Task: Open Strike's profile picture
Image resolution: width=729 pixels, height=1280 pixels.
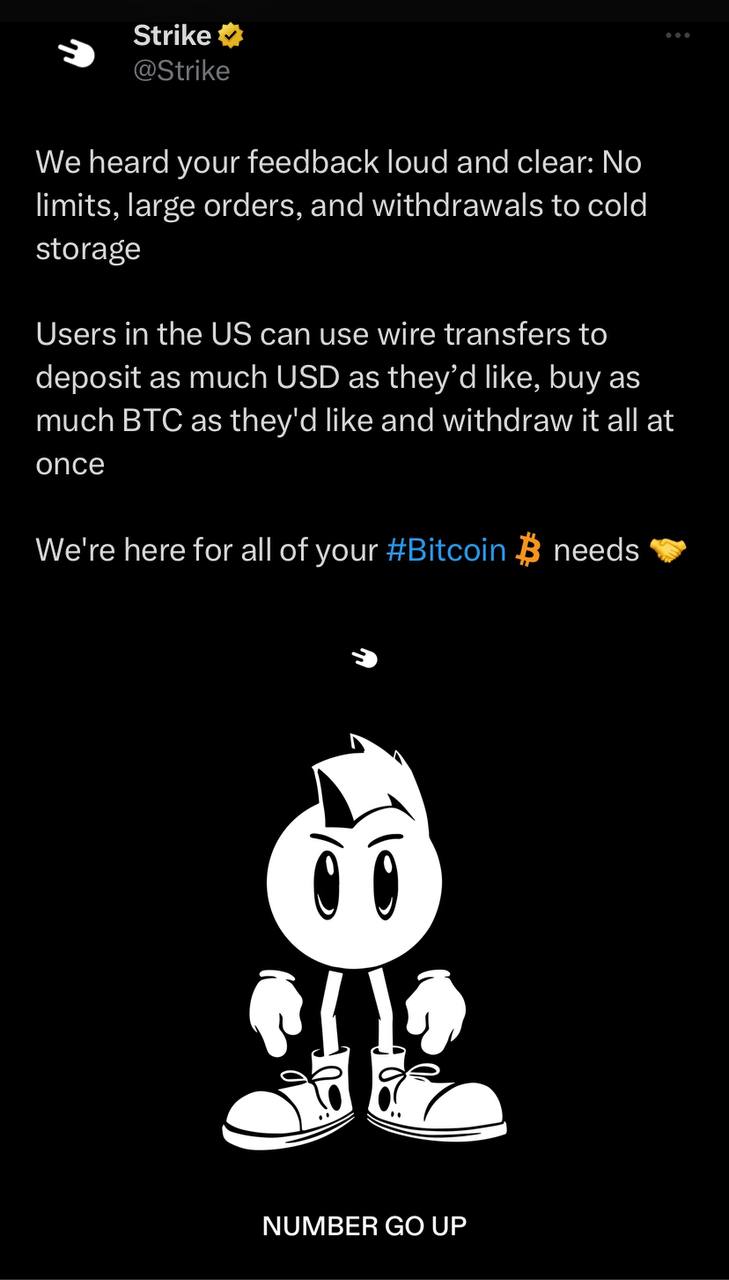Action: 75,54
